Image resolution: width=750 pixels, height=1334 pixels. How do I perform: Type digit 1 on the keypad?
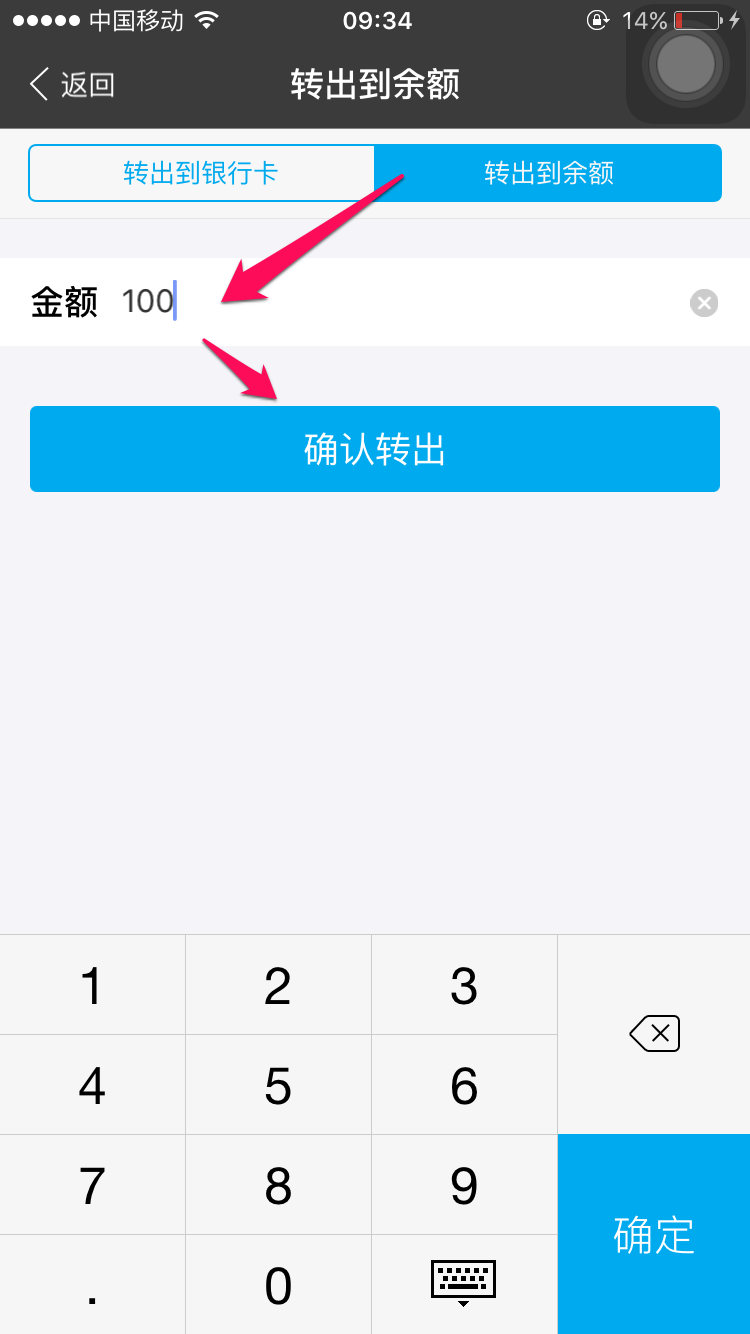[x=92, y=986]
